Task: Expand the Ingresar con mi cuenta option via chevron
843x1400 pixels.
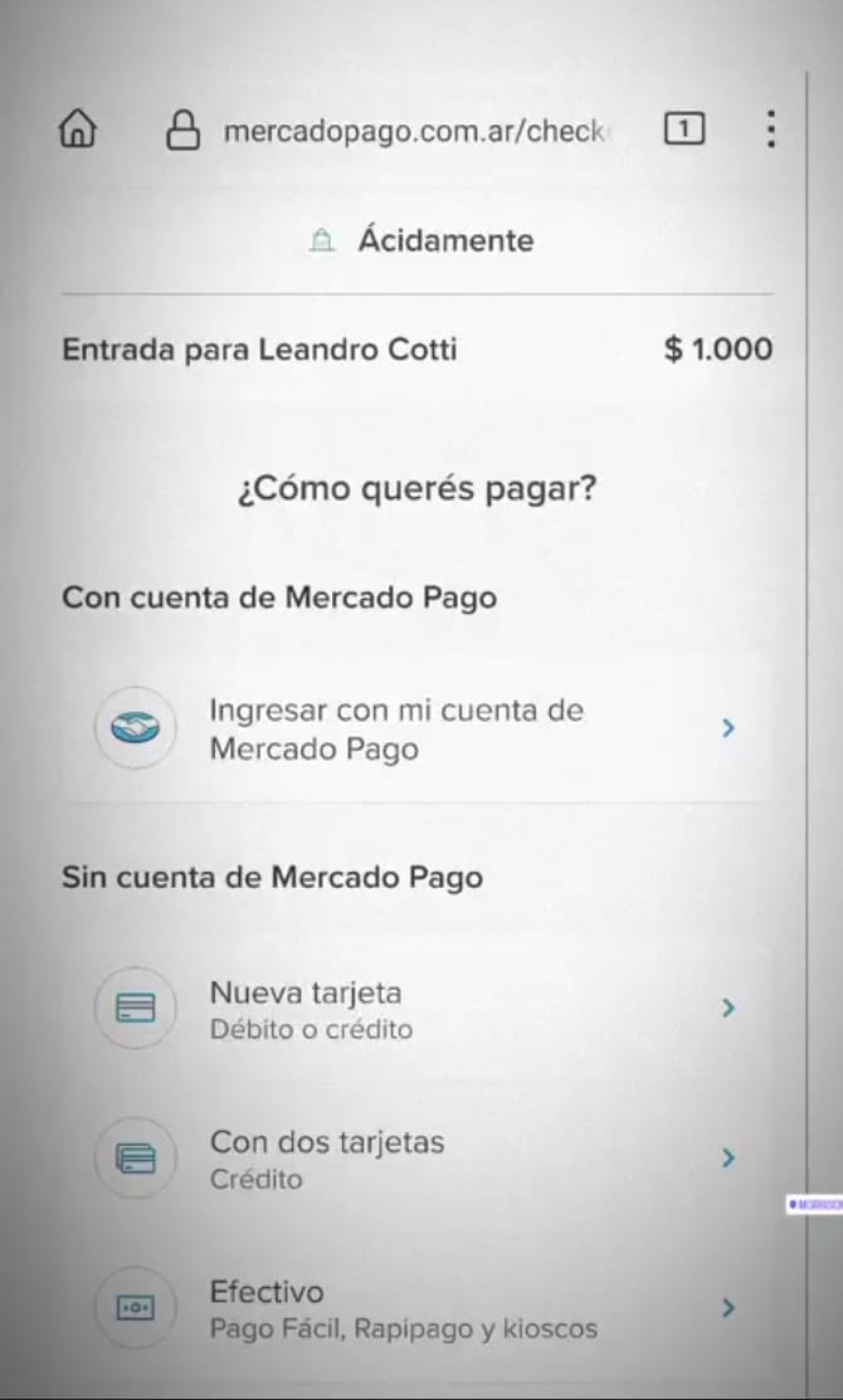Action: coord(729,728)
